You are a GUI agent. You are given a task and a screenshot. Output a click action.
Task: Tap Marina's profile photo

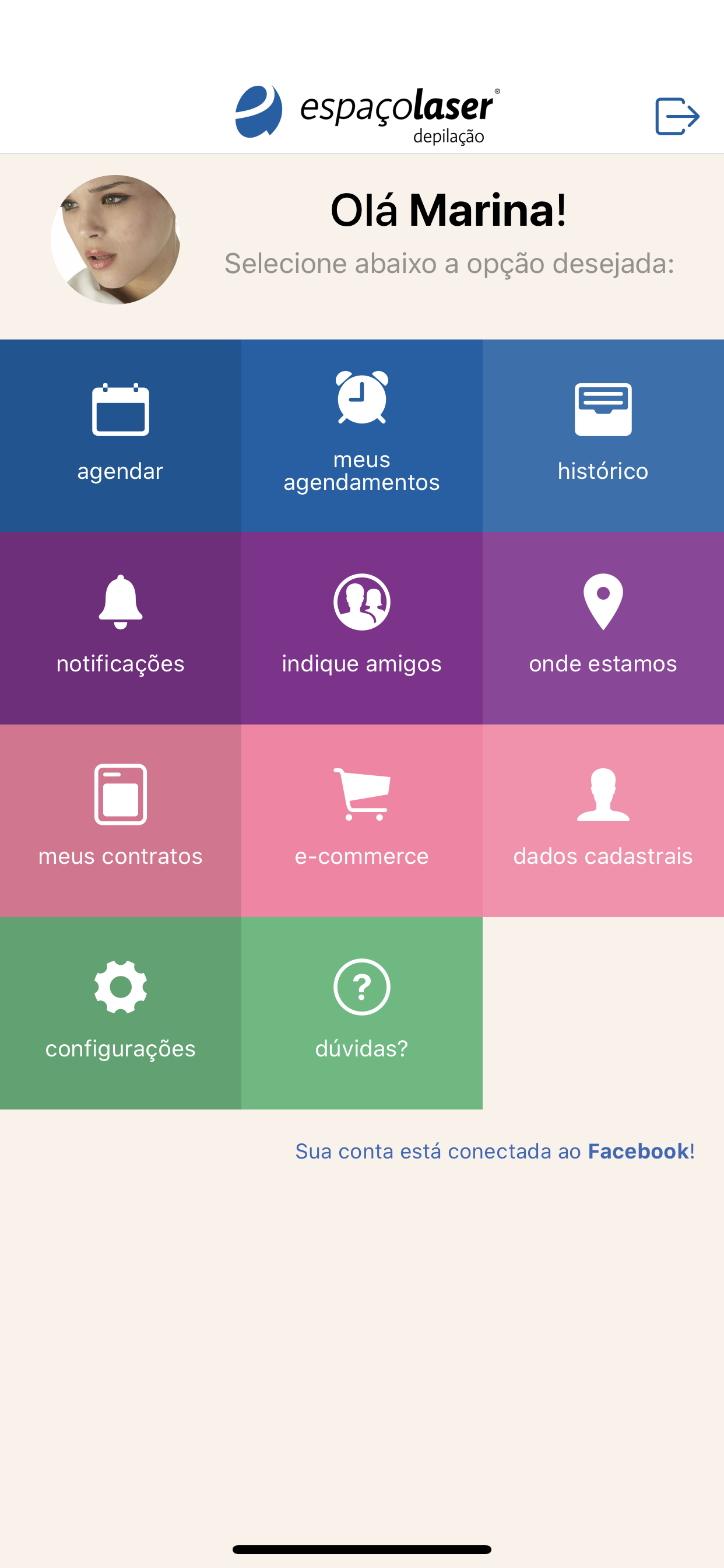tap(115, 240)
